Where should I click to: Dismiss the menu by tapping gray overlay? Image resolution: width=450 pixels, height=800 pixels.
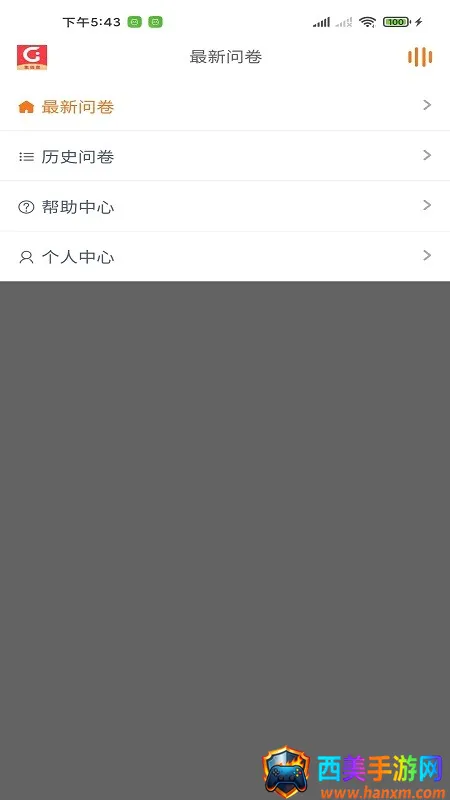click(225, 510)
